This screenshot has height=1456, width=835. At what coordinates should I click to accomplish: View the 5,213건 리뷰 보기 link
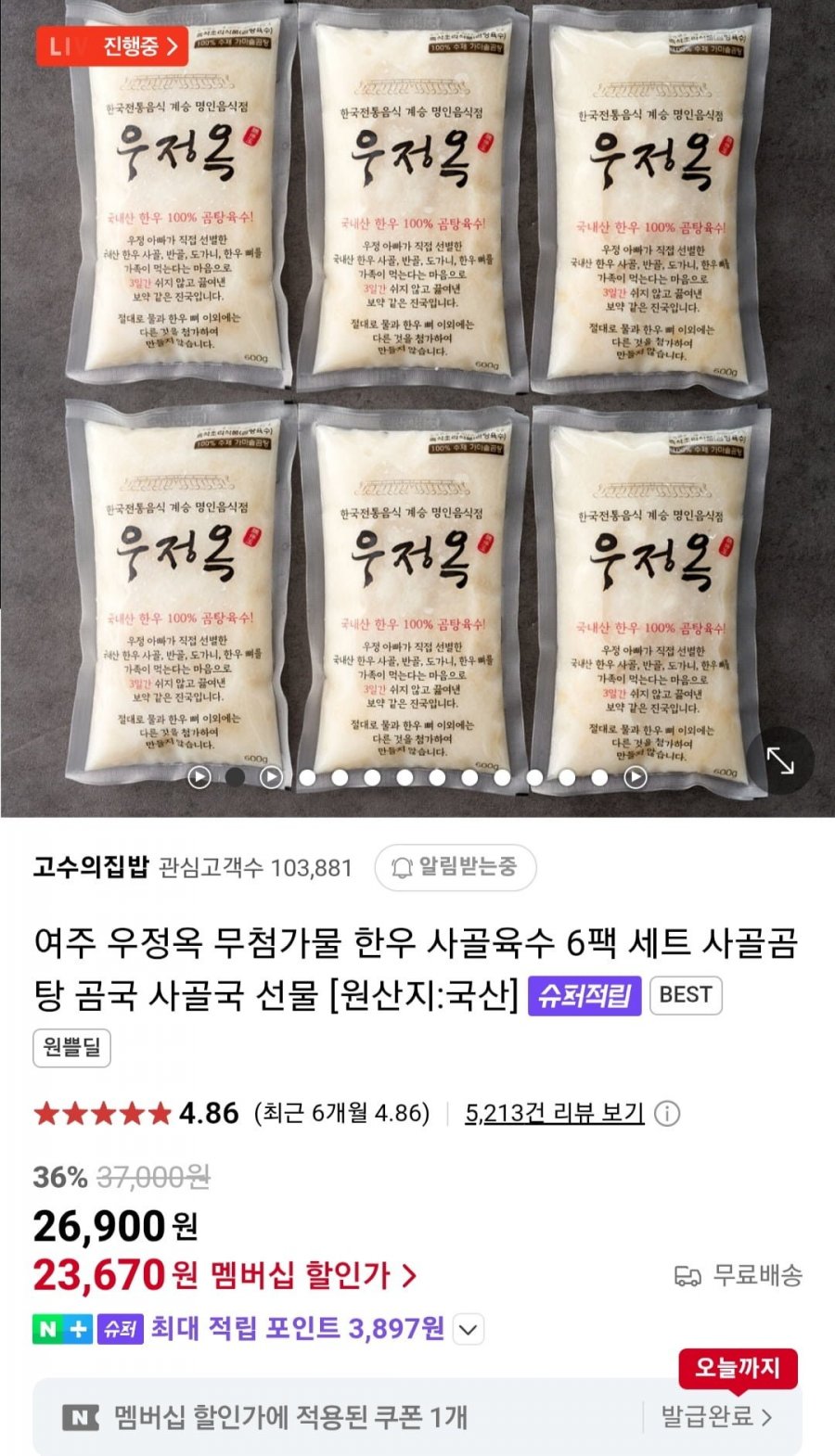tap(554, 1113)
